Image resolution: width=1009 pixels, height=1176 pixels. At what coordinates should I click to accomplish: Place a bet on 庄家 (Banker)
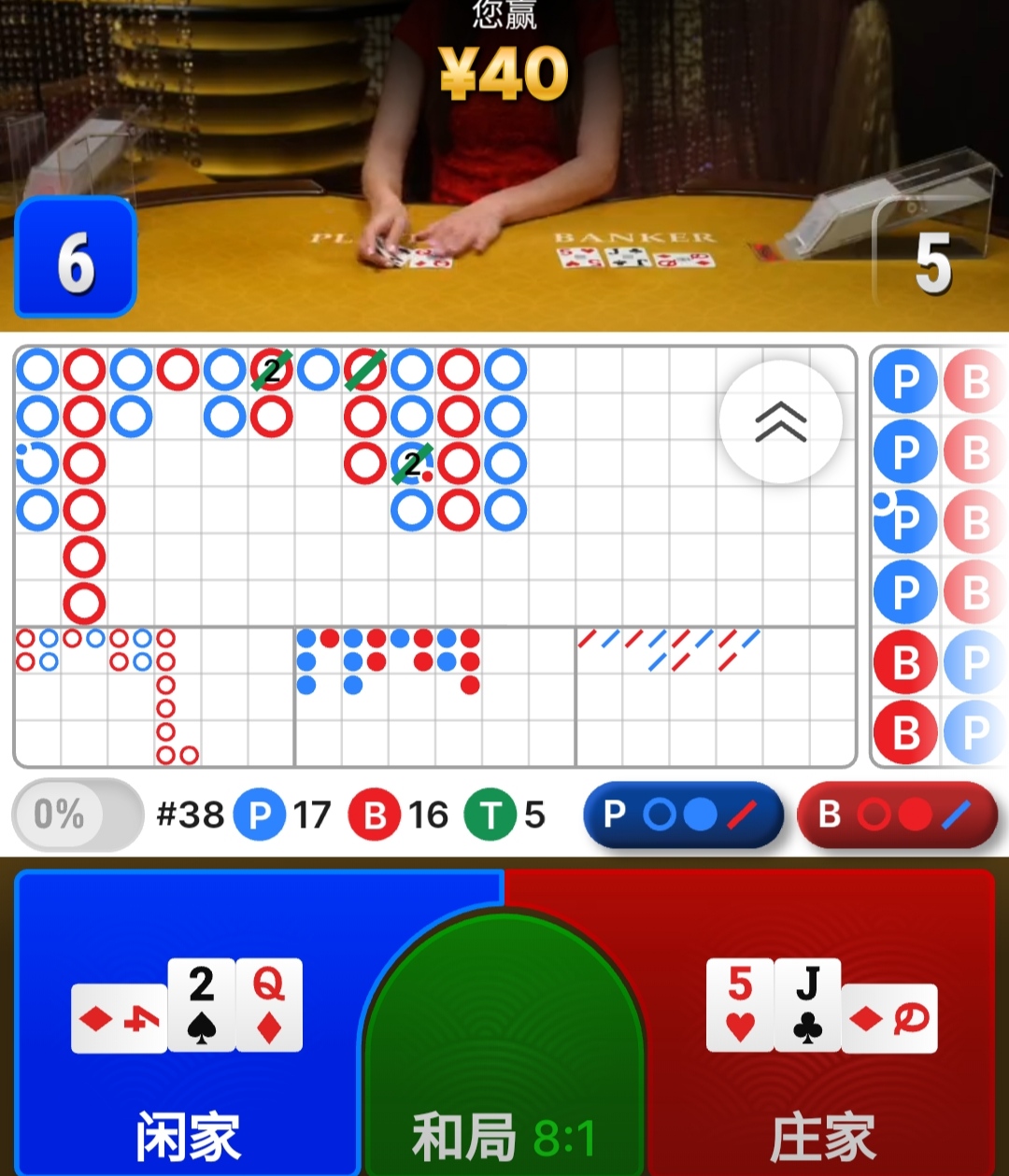(x=822, y=1027)
